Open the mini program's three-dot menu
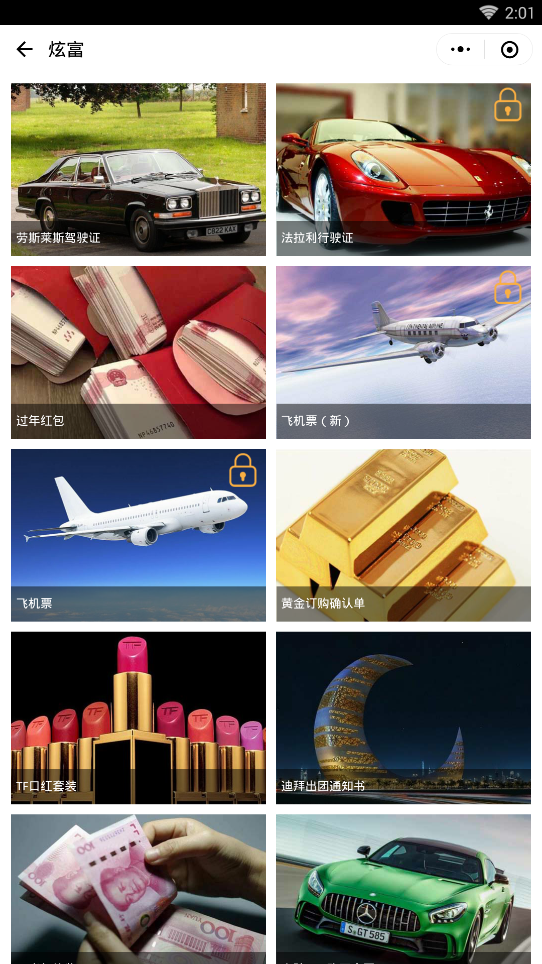 460,49
